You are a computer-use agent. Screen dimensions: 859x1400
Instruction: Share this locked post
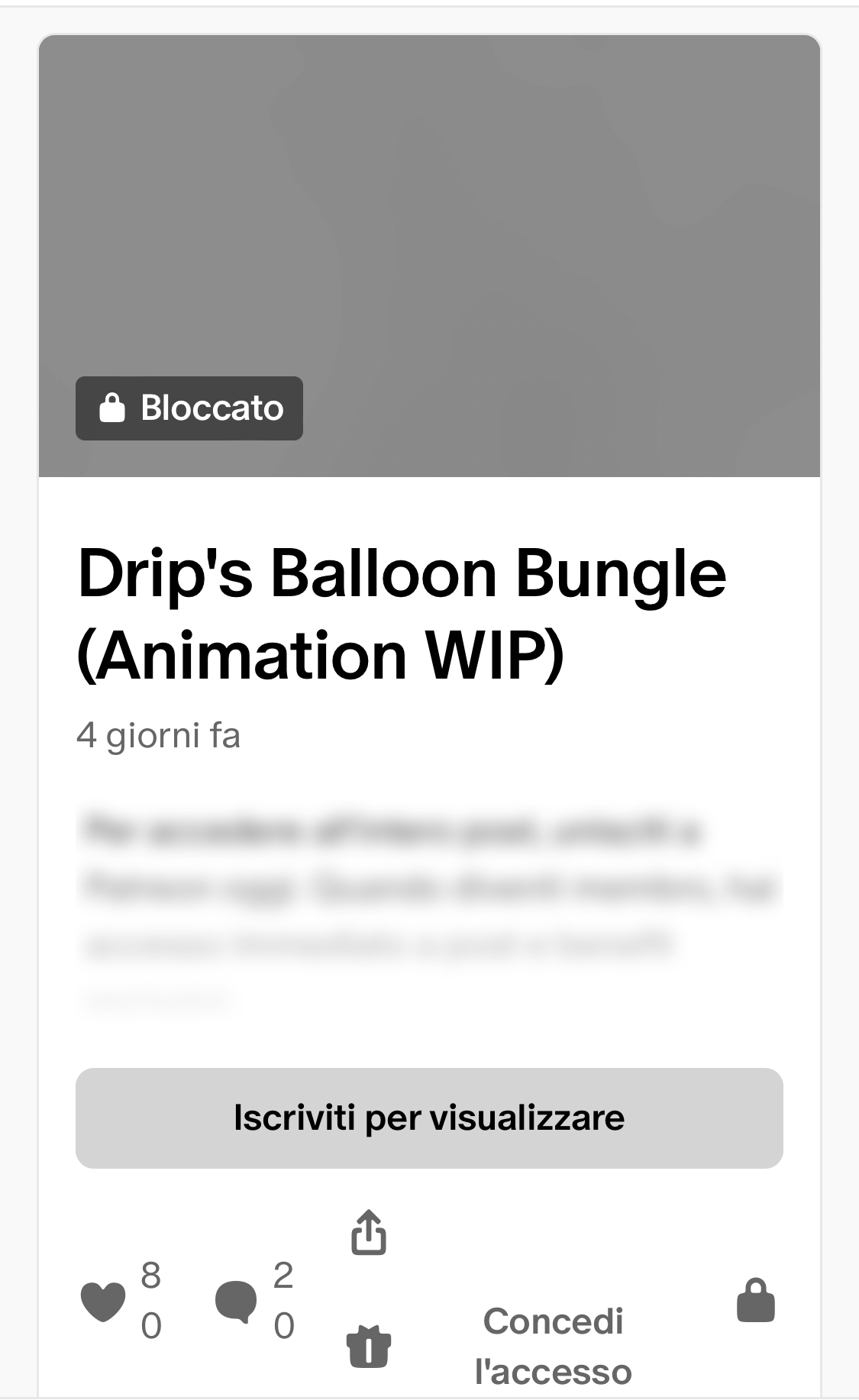369,1232
